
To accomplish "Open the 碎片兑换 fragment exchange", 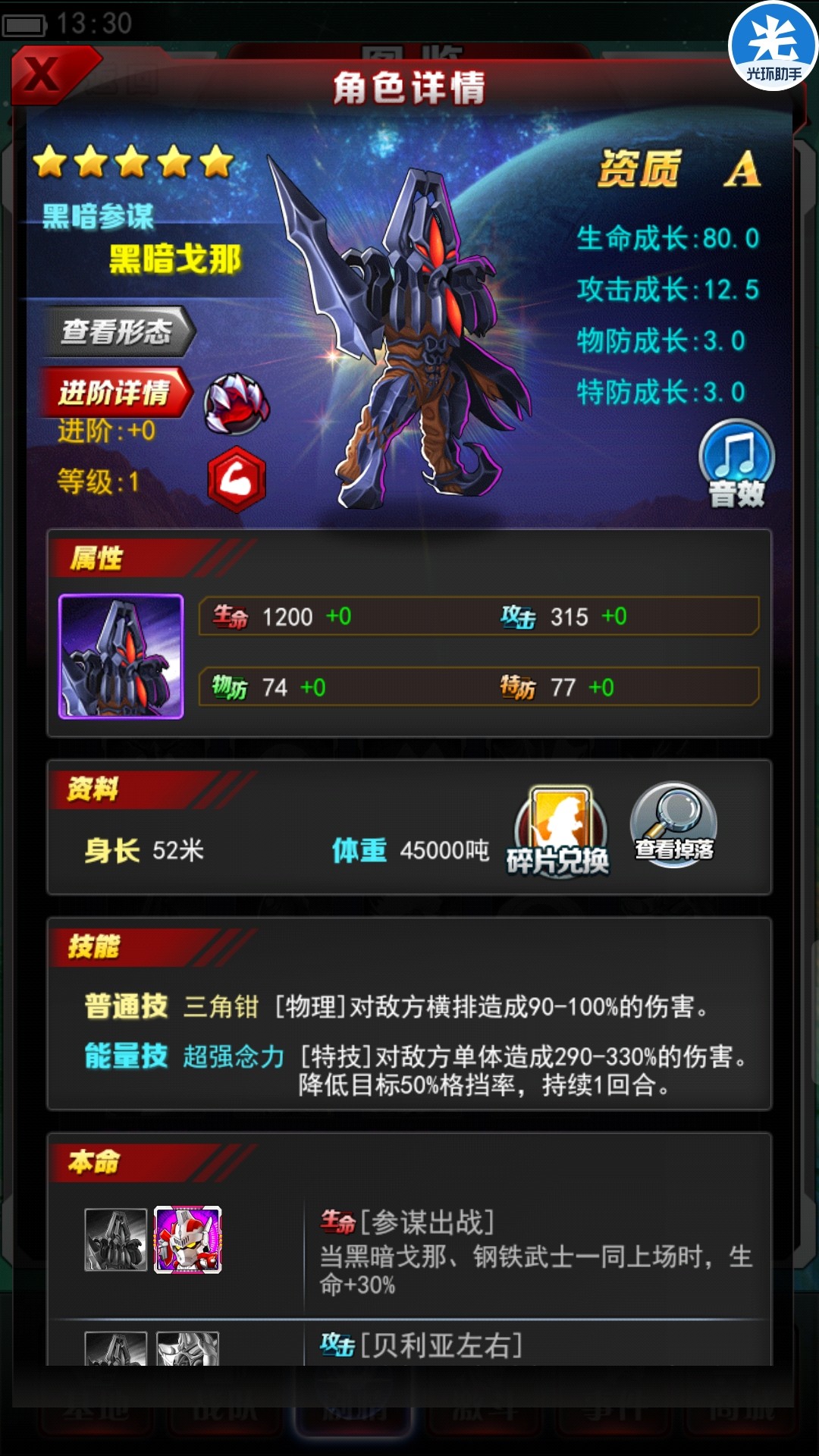I will pyautogui.click(x=560, y=833).
